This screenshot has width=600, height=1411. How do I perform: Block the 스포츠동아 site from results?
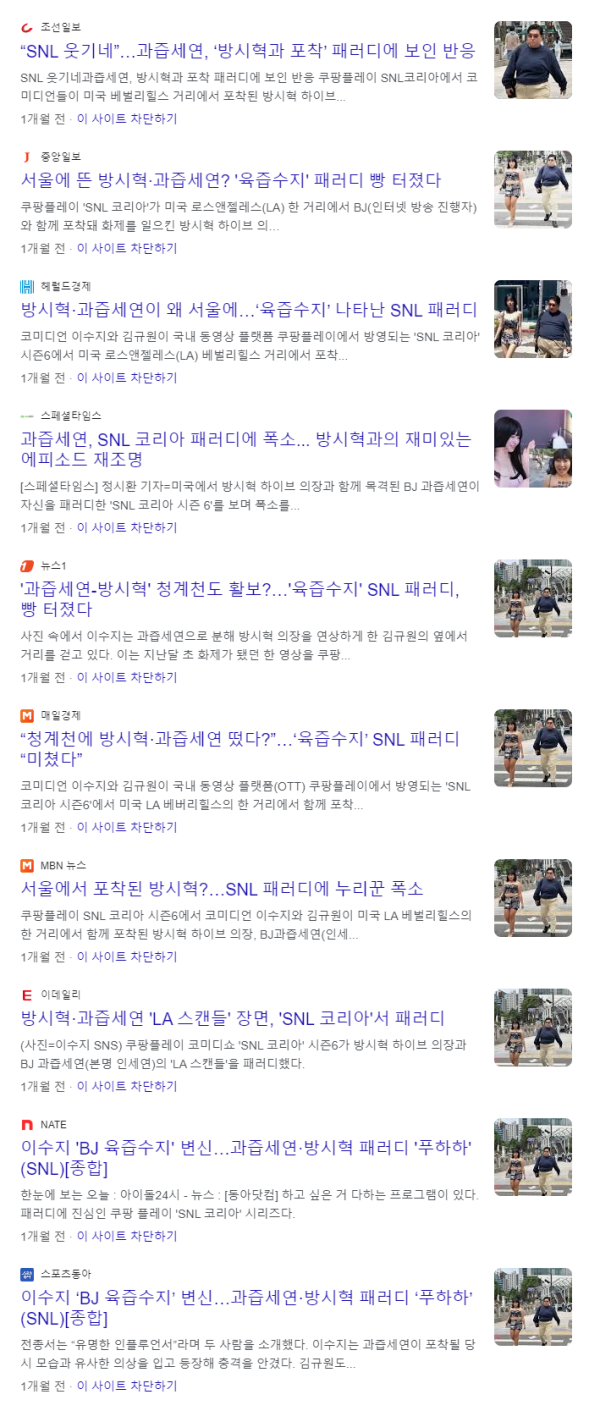pos(127,1385)
